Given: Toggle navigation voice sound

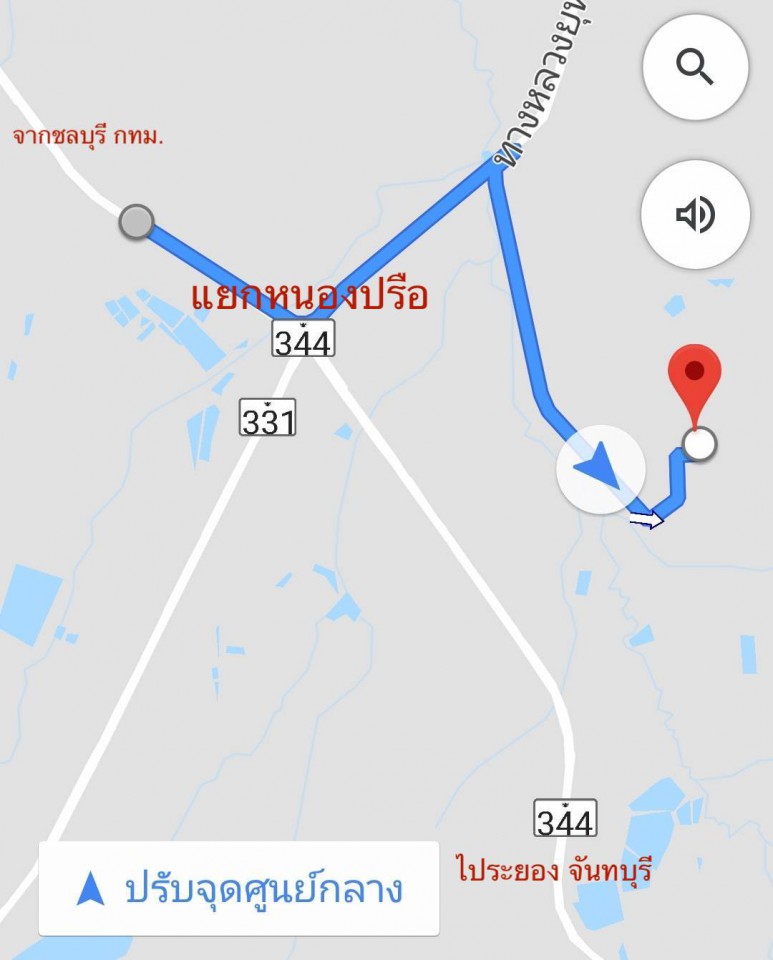Looking at the screenshot, I should point(694,215).
